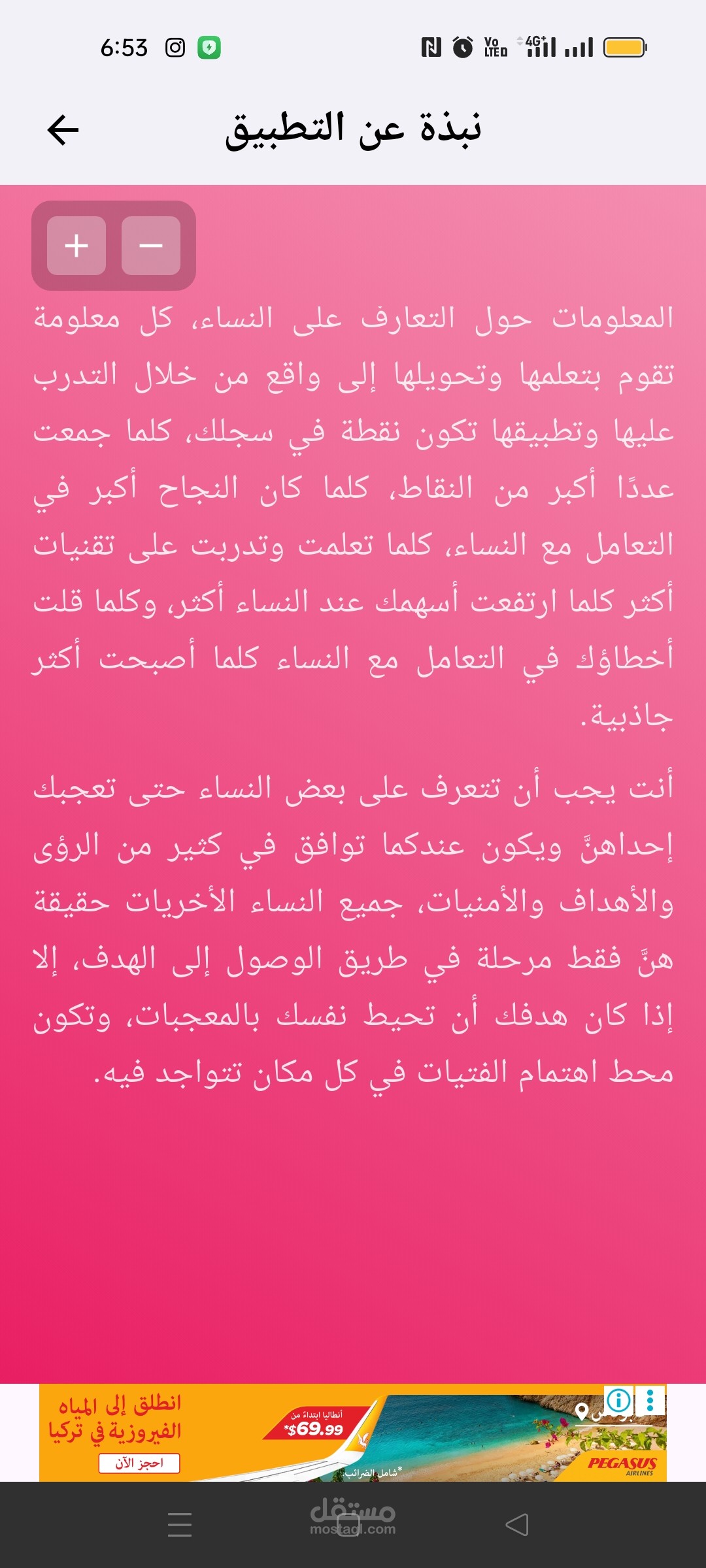Open recent apps from the navigation bar
This screenshot has height=1568, width=706.
[180, 1525]
